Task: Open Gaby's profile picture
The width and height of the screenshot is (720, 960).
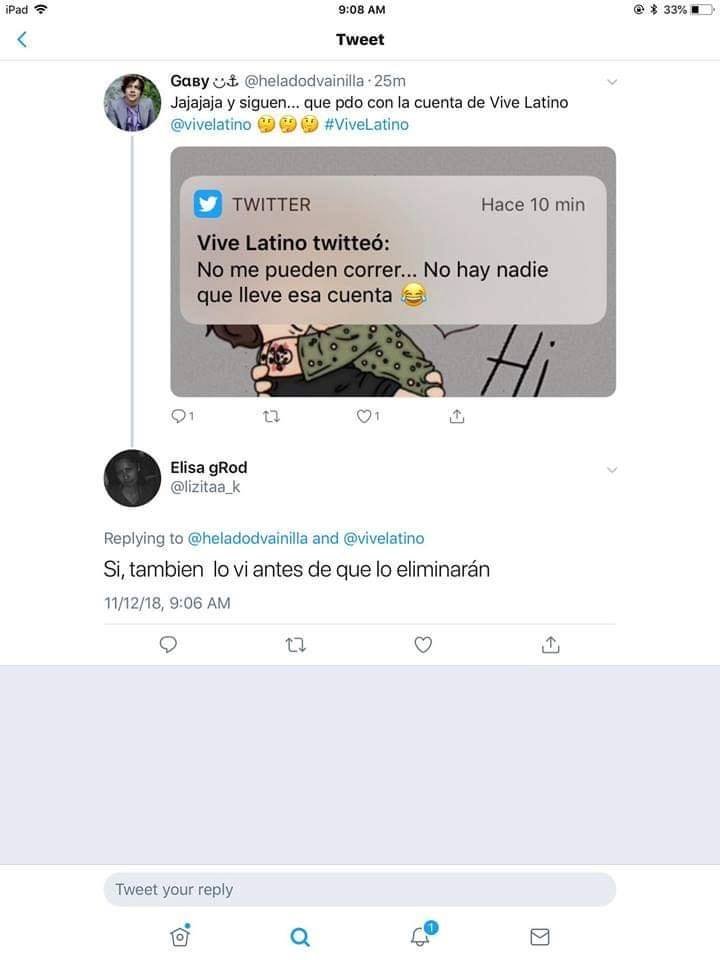Action: click(x=132, y=102)
